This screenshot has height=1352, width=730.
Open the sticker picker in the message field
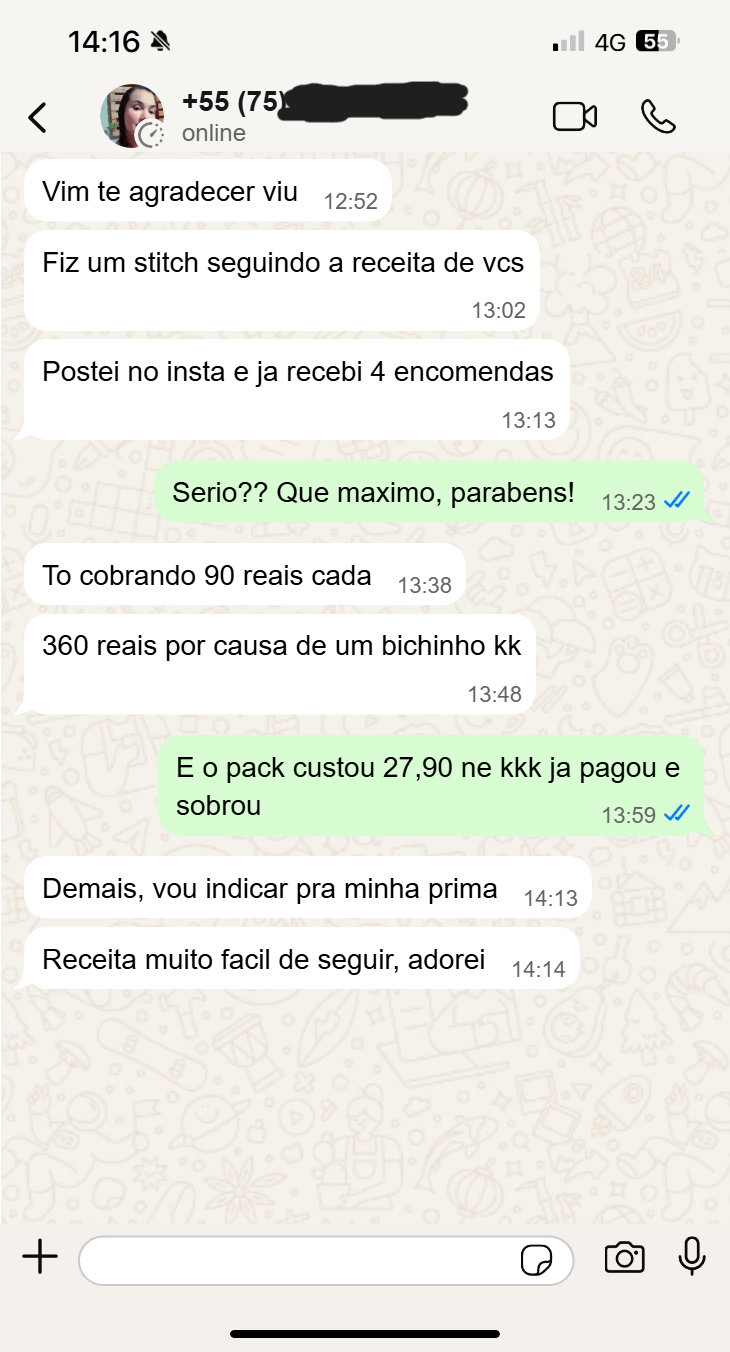coord(539,1259)
